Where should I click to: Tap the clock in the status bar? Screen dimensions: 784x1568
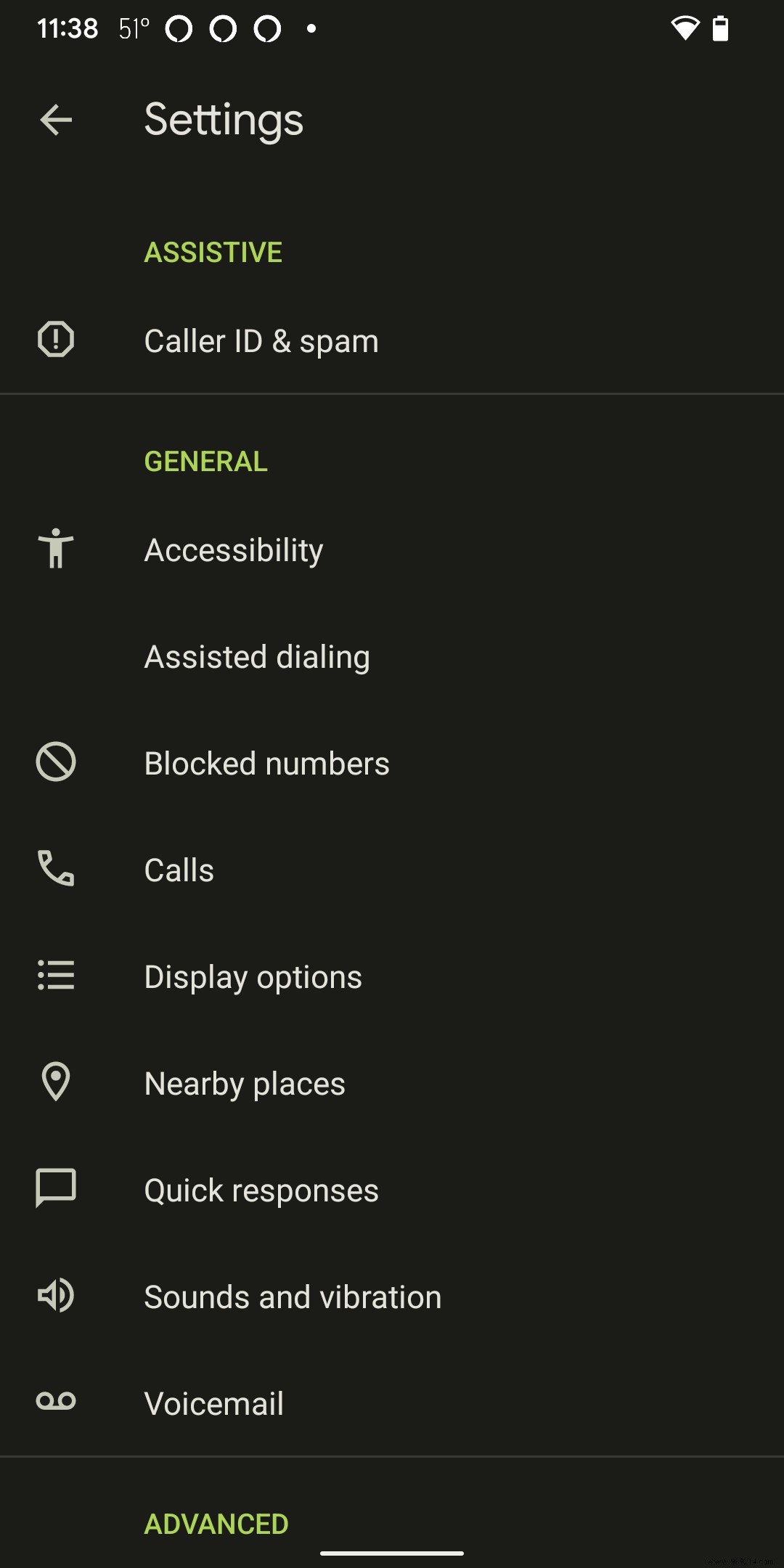pos(68,28)
